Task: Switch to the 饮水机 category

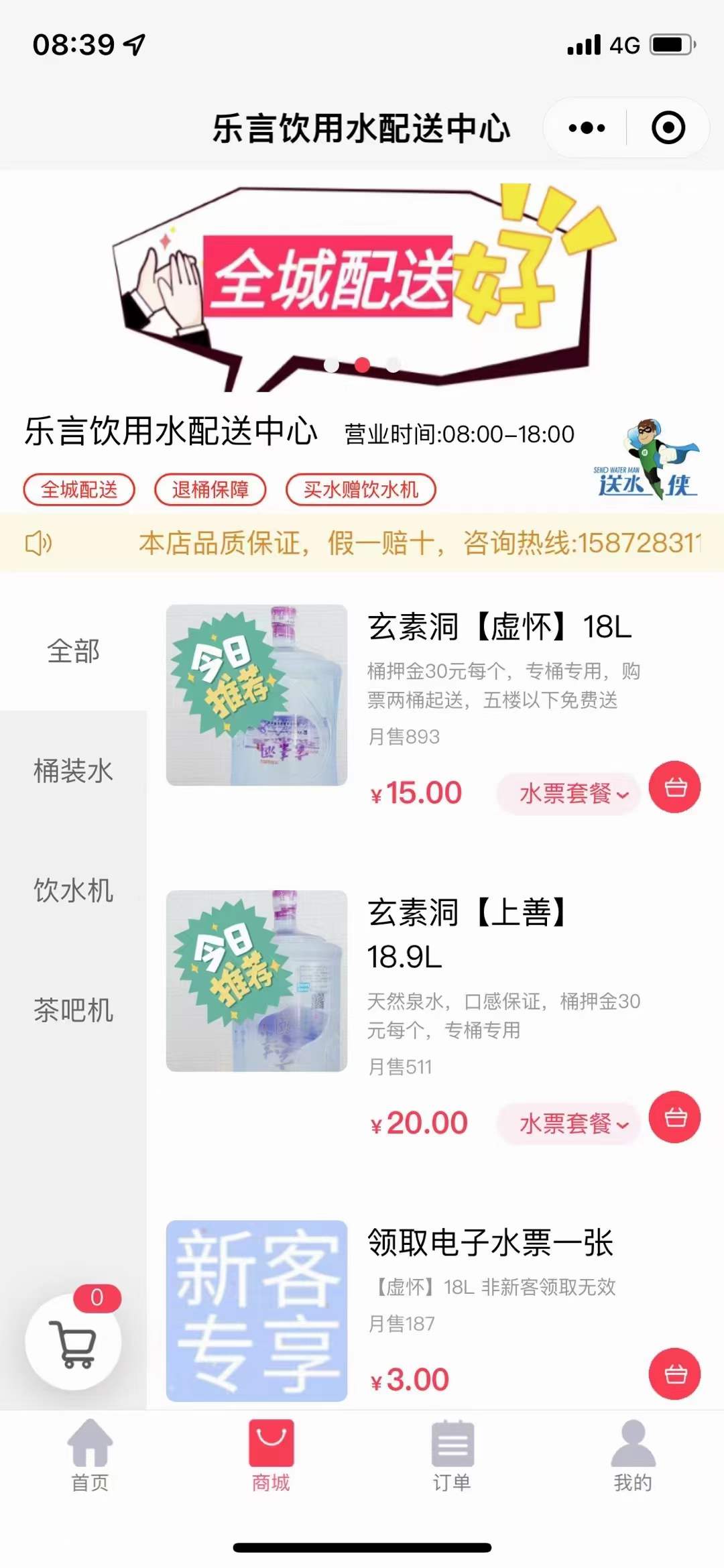Action: (73, 891)
